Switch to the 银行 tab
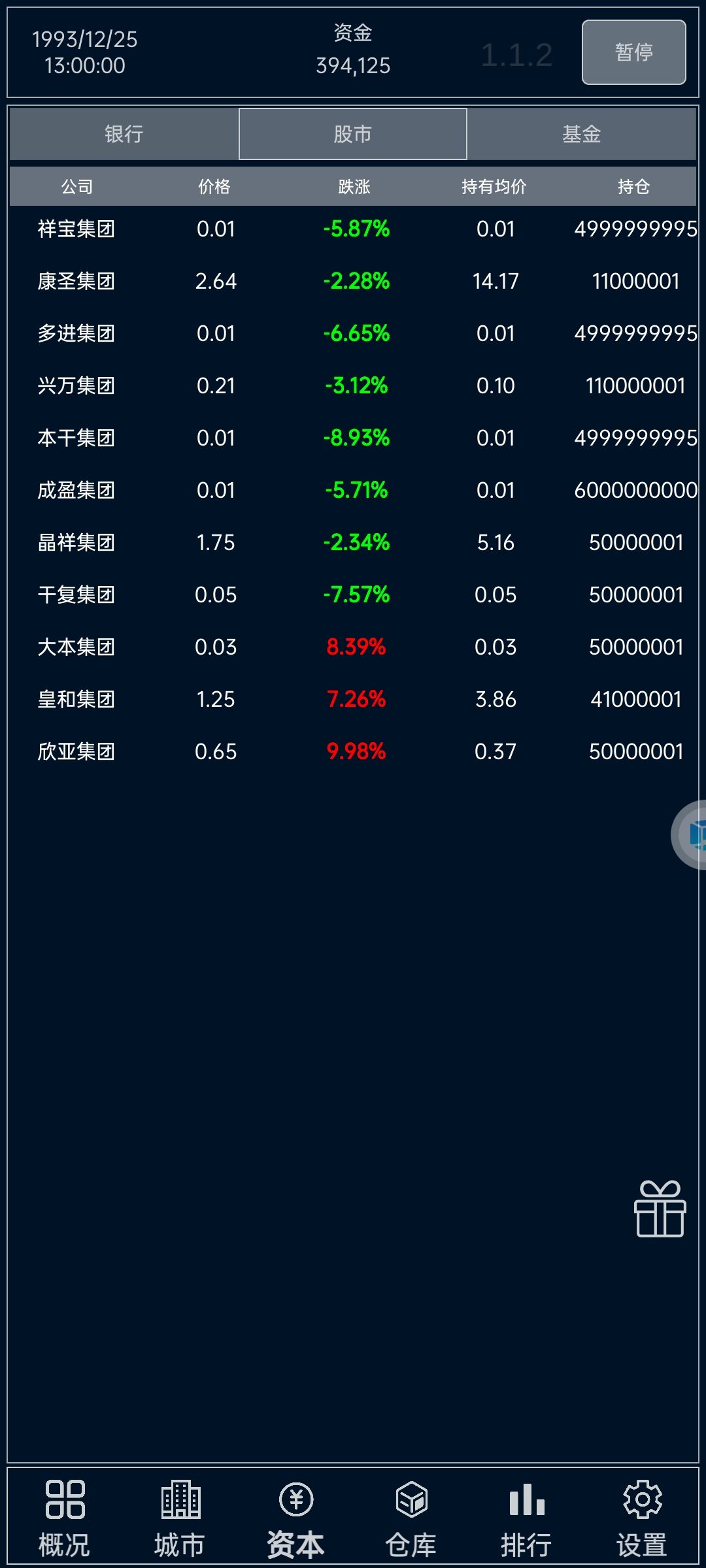Viewport: 706px width, 1568px height. (124, 134)
